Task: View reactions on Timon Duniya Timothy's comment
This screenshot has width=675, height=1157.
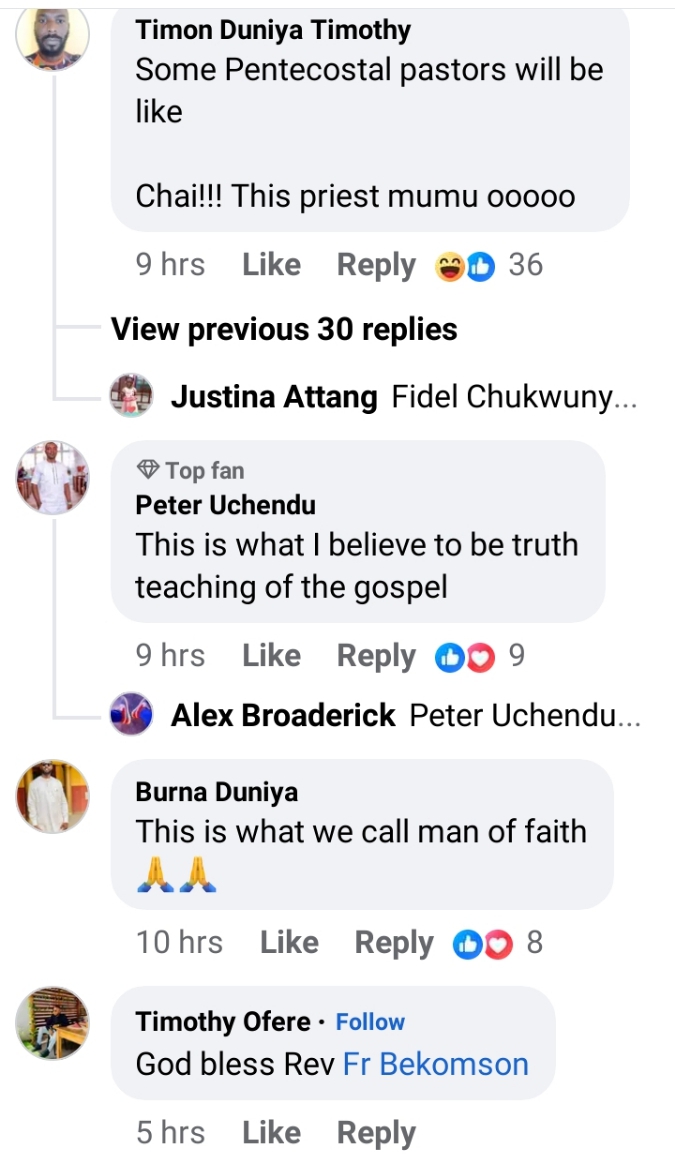Action: click(x=489, y=265)
